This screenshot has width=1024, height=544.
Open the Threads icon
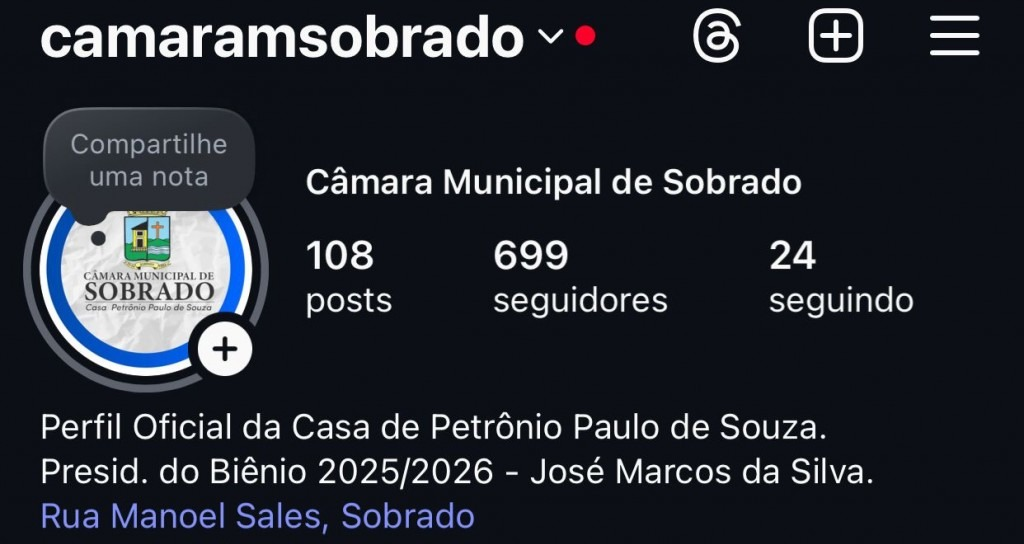pyautogui.click(x=717, y=38)
